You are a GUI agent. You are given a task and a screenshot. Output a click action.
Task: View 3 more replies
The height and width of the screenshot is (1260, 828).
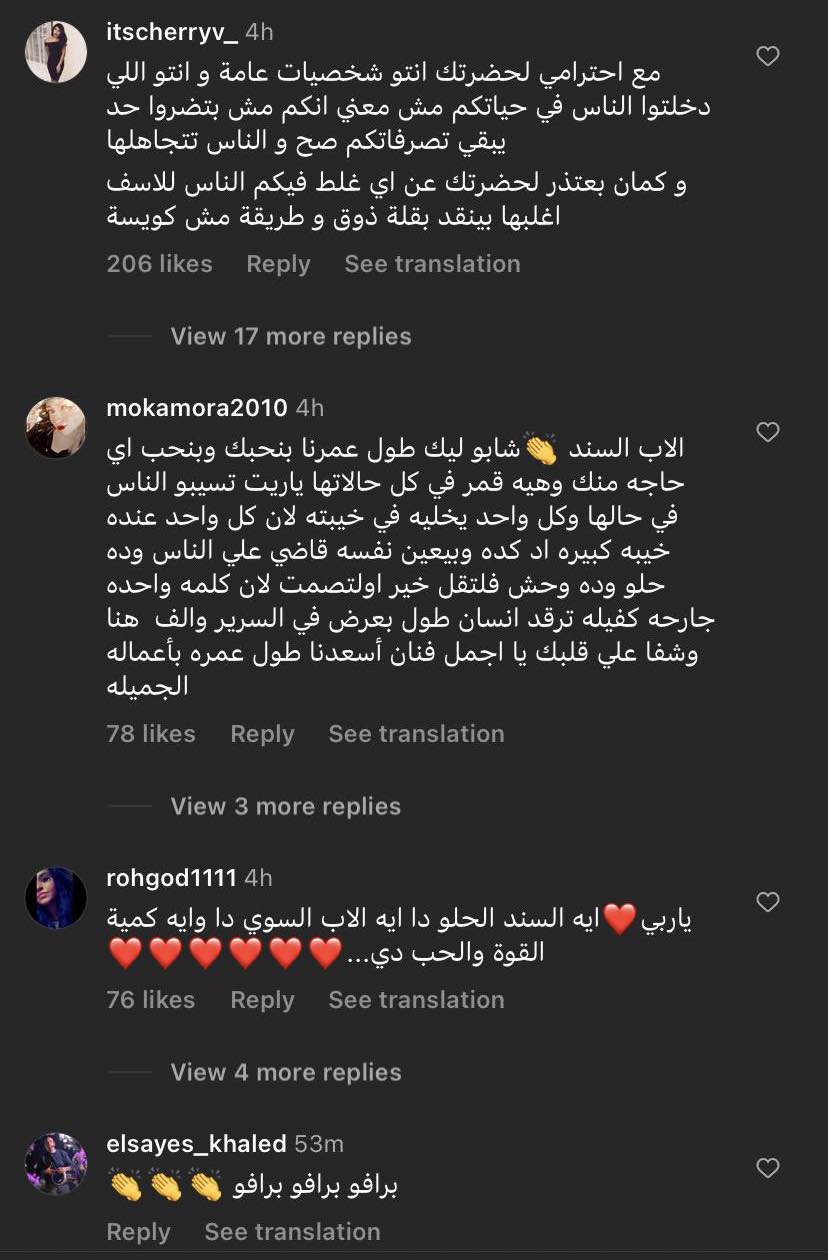(285, 806)
